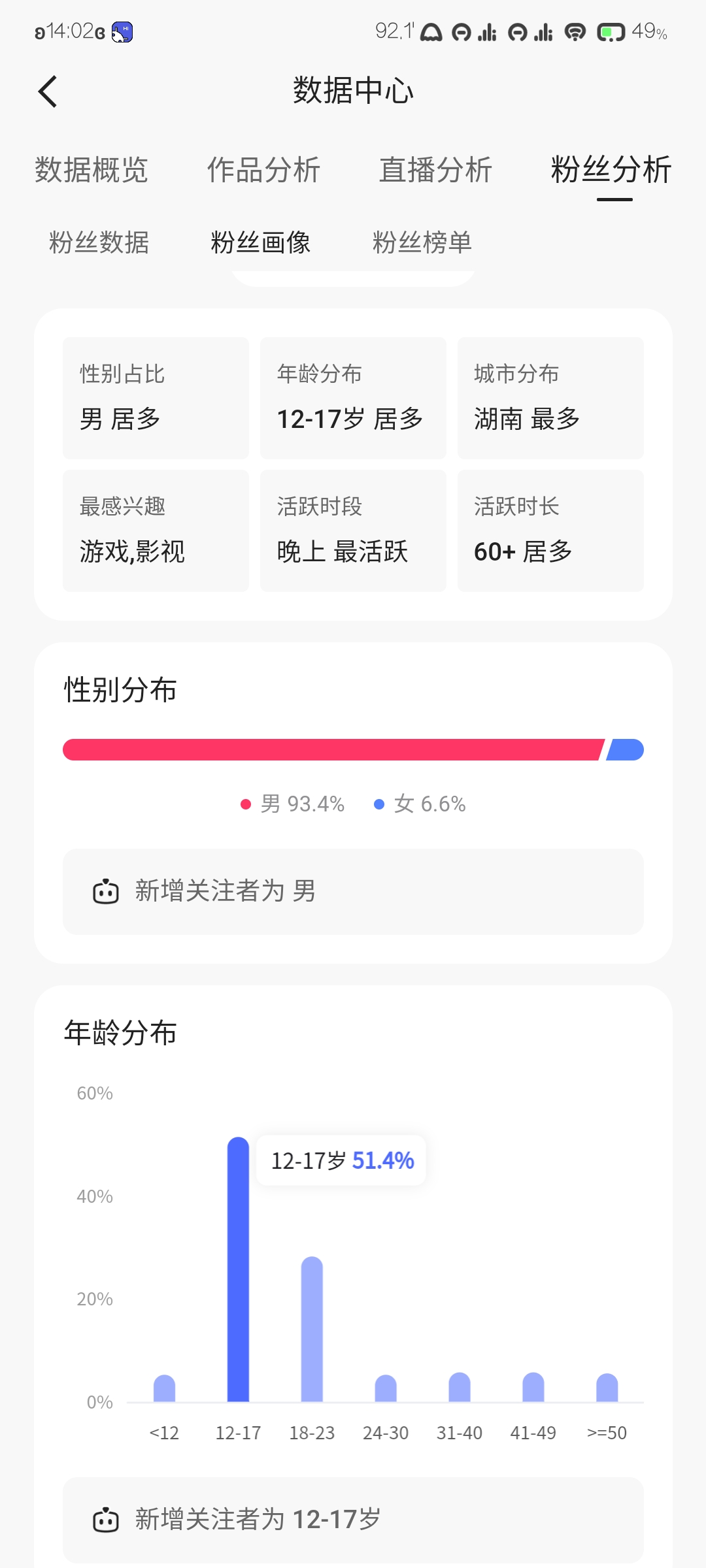This screenshot has height=1568, width=706.
Task: Tap the 活跃时段 晚上 summary card
Action: pos(353,531)
